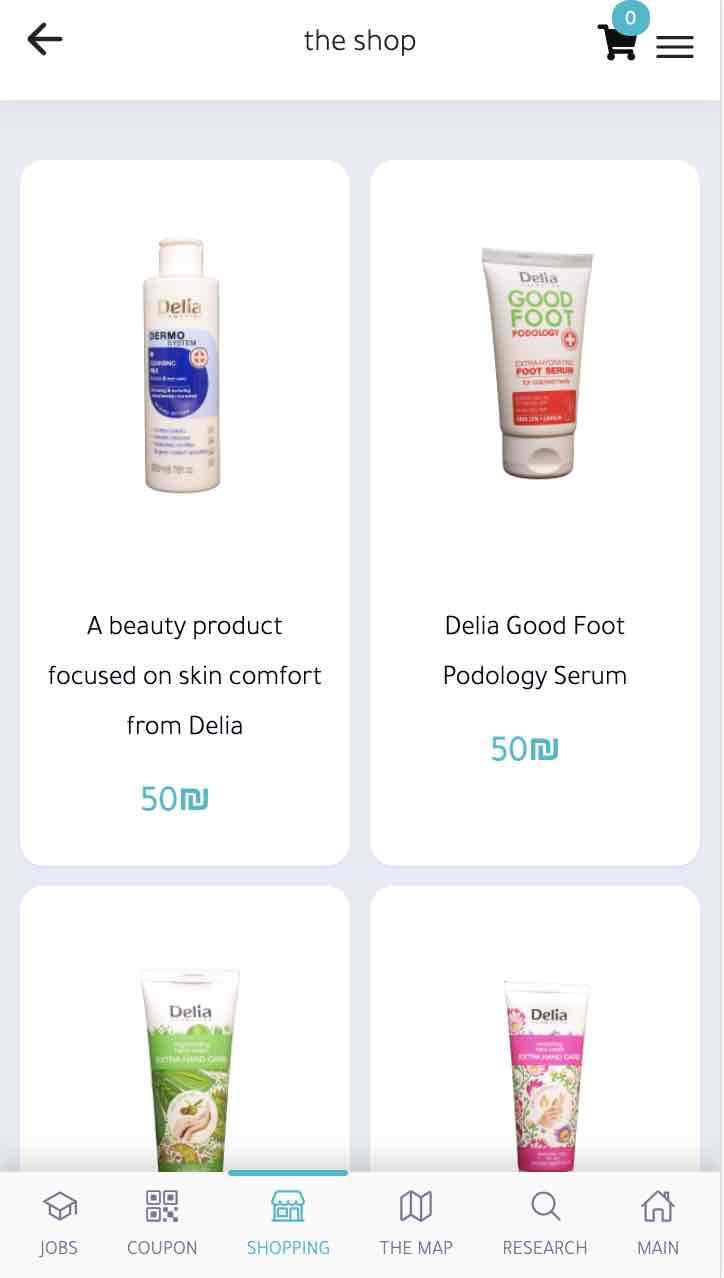724x1278 pixels.
Task: Go back using the arrow icon
Action: (x=45, y=40)
